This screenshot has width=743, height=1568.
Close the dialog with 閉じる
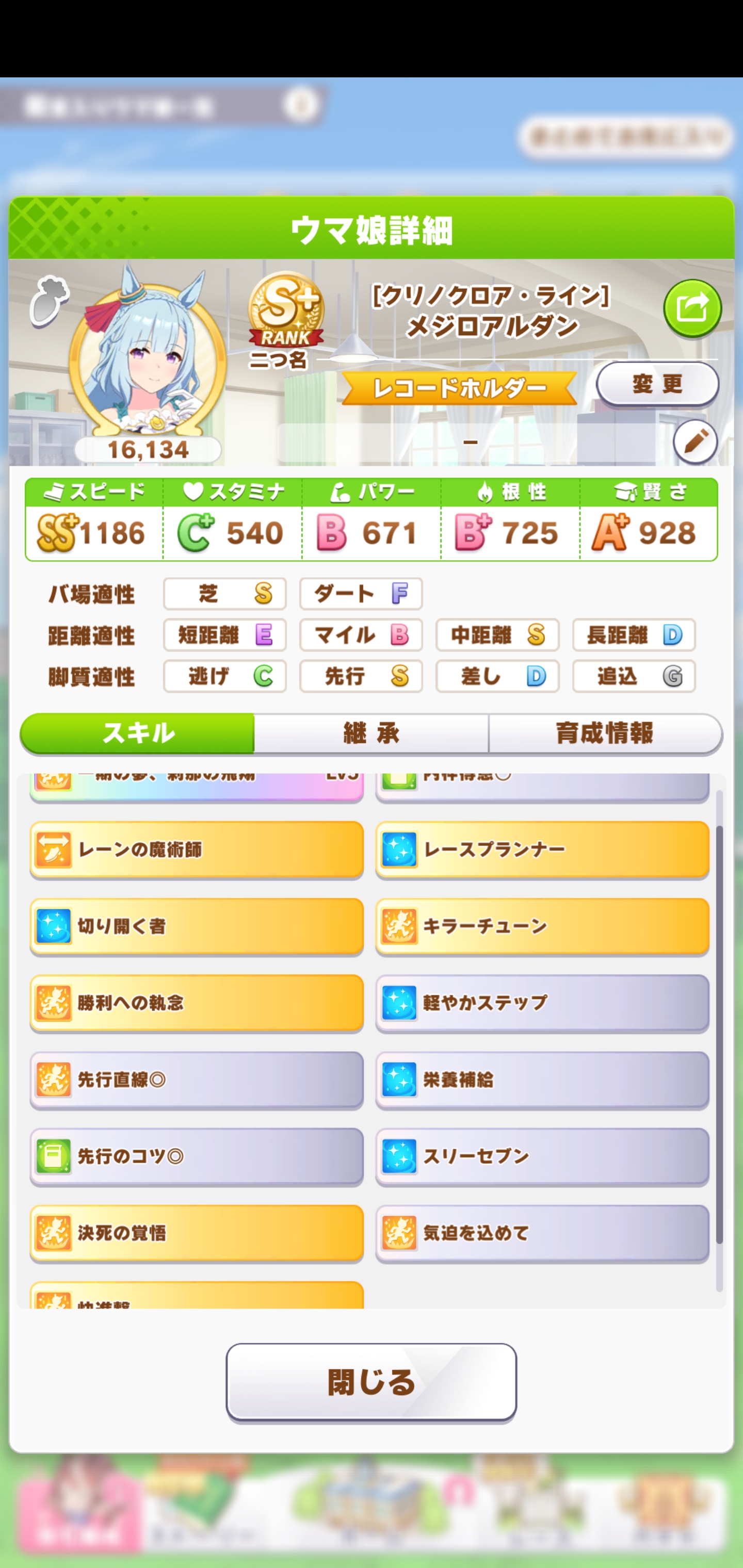point(371,1382)
